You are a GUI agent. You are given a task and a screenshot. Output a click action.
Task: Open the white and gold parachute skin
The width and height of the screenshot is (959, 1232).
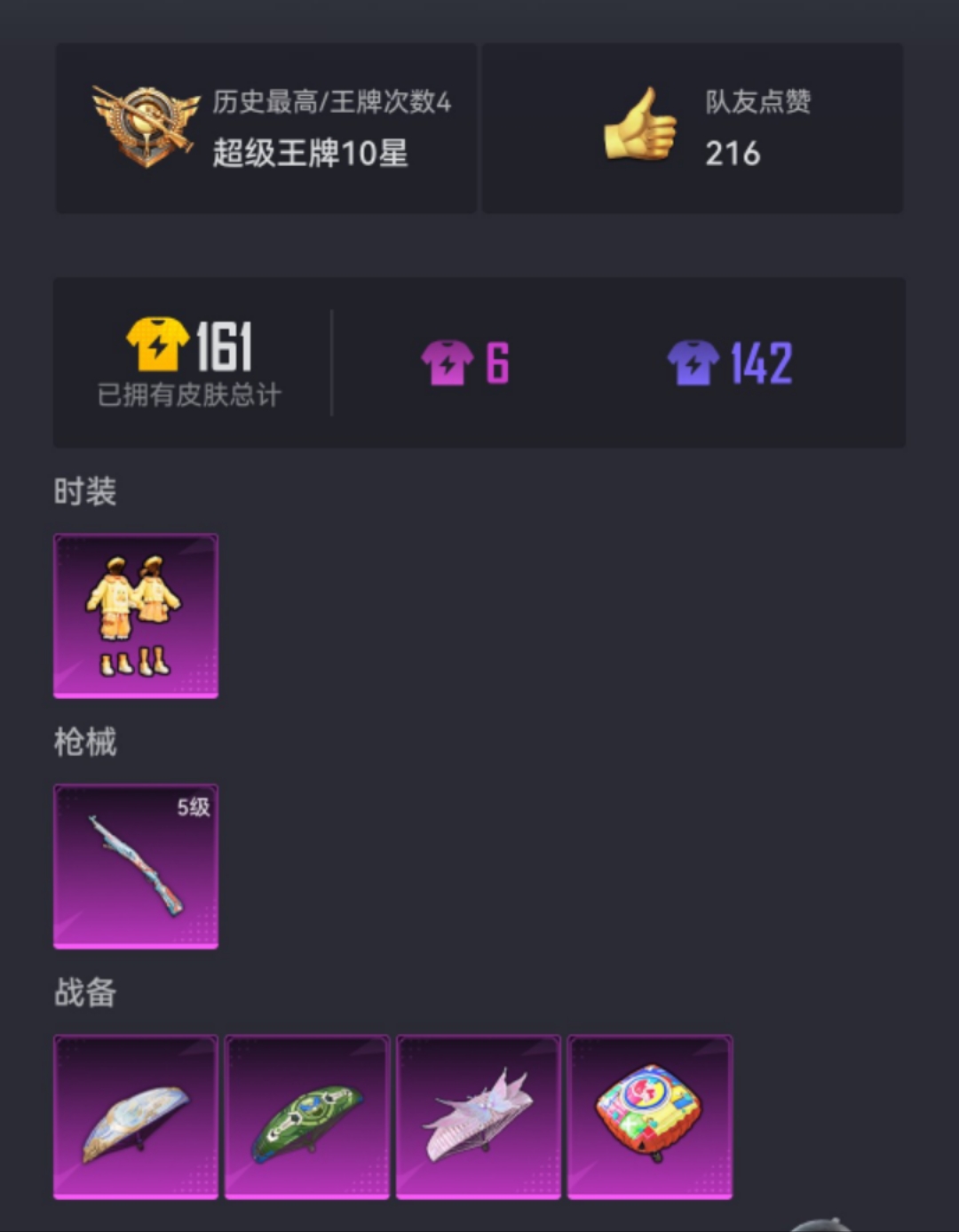click(136, 1117)
